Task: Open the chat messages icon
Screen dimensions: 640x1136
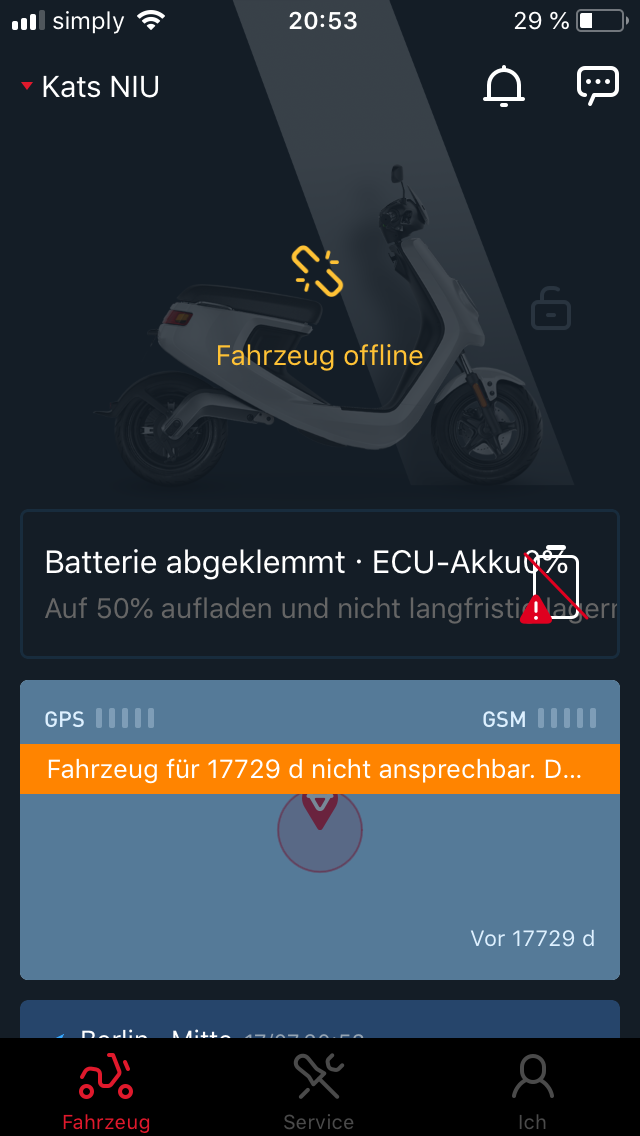Action: click(x=598, y=86)
